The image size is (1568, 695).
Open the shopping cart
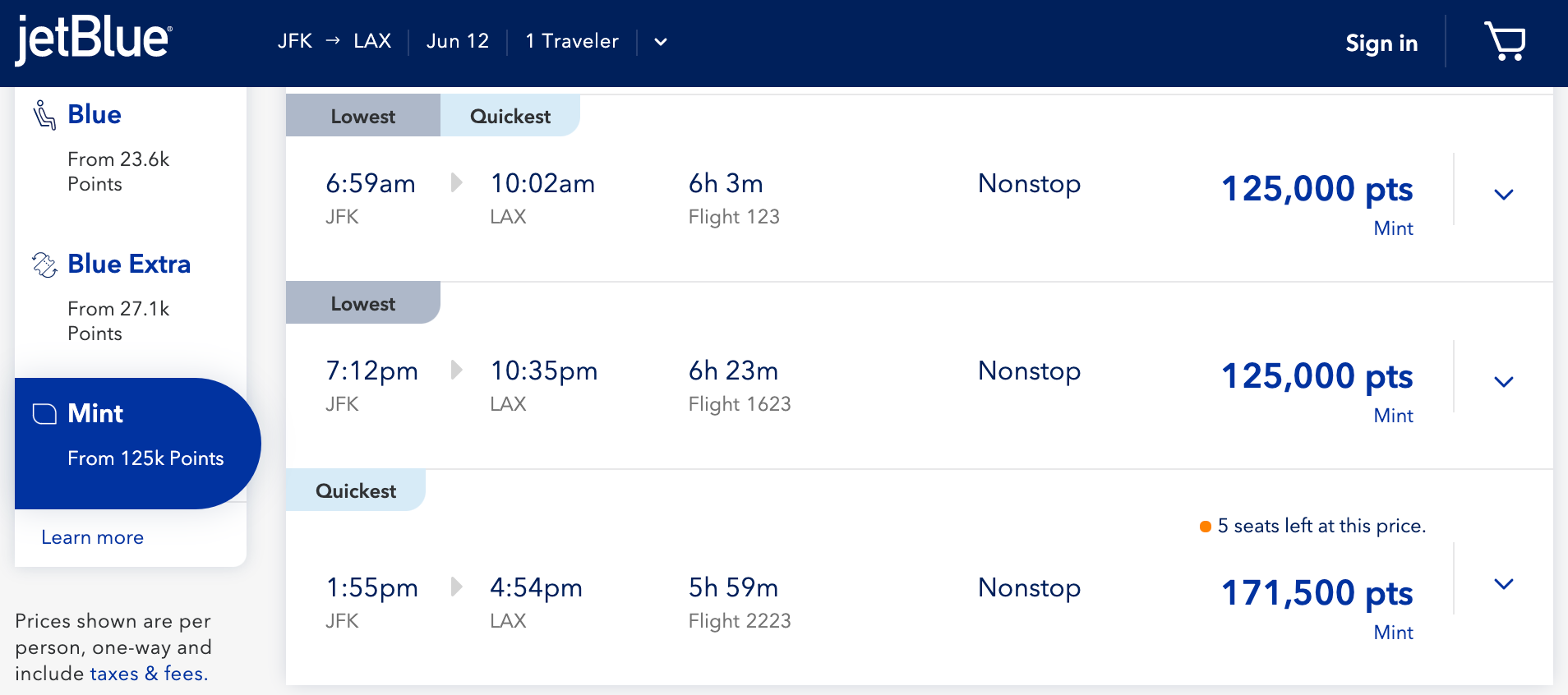click(x=1505, y=41)
